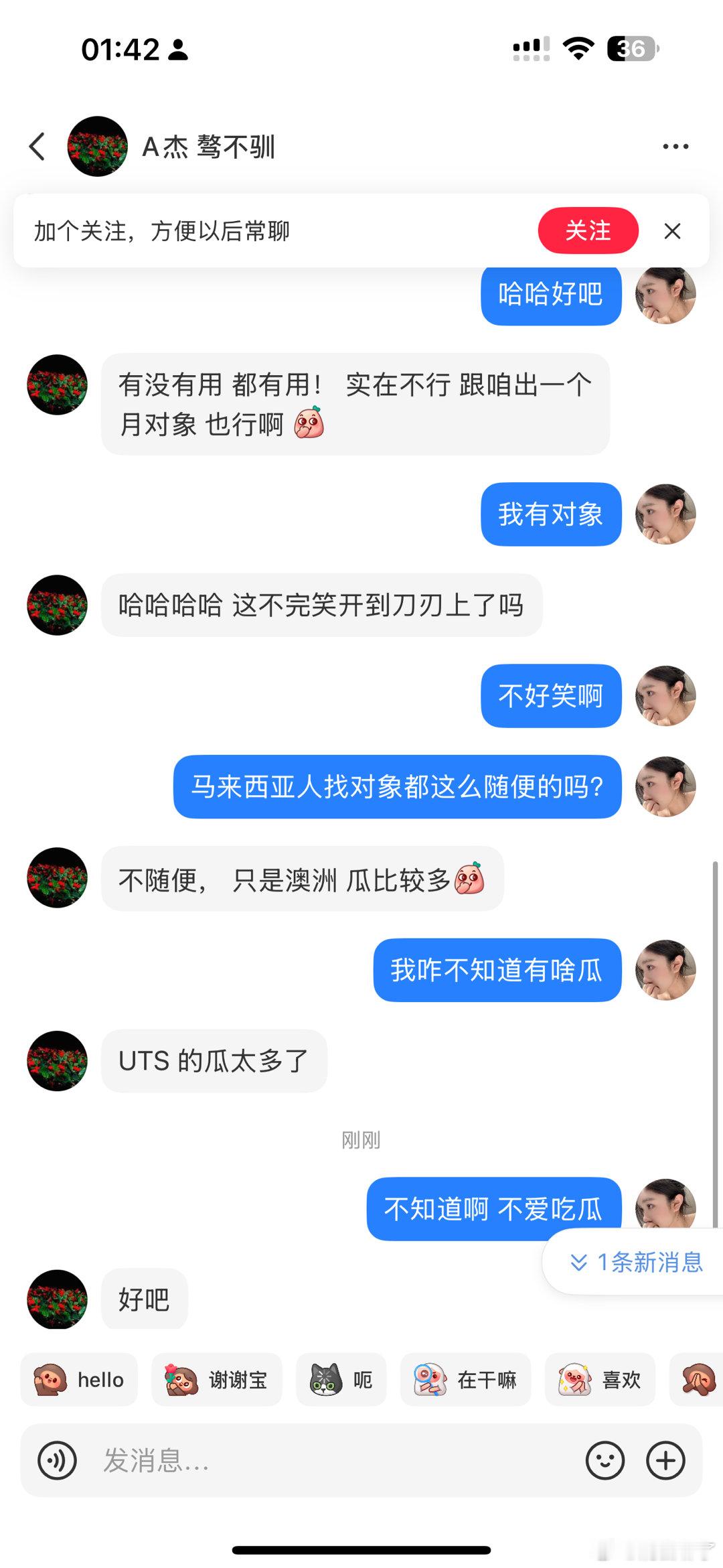Tap your avatar next to '哈哈好吧' bubble
Image resolution: width=723 pixels, height=1568 pixels.
[x=666, y=296]
